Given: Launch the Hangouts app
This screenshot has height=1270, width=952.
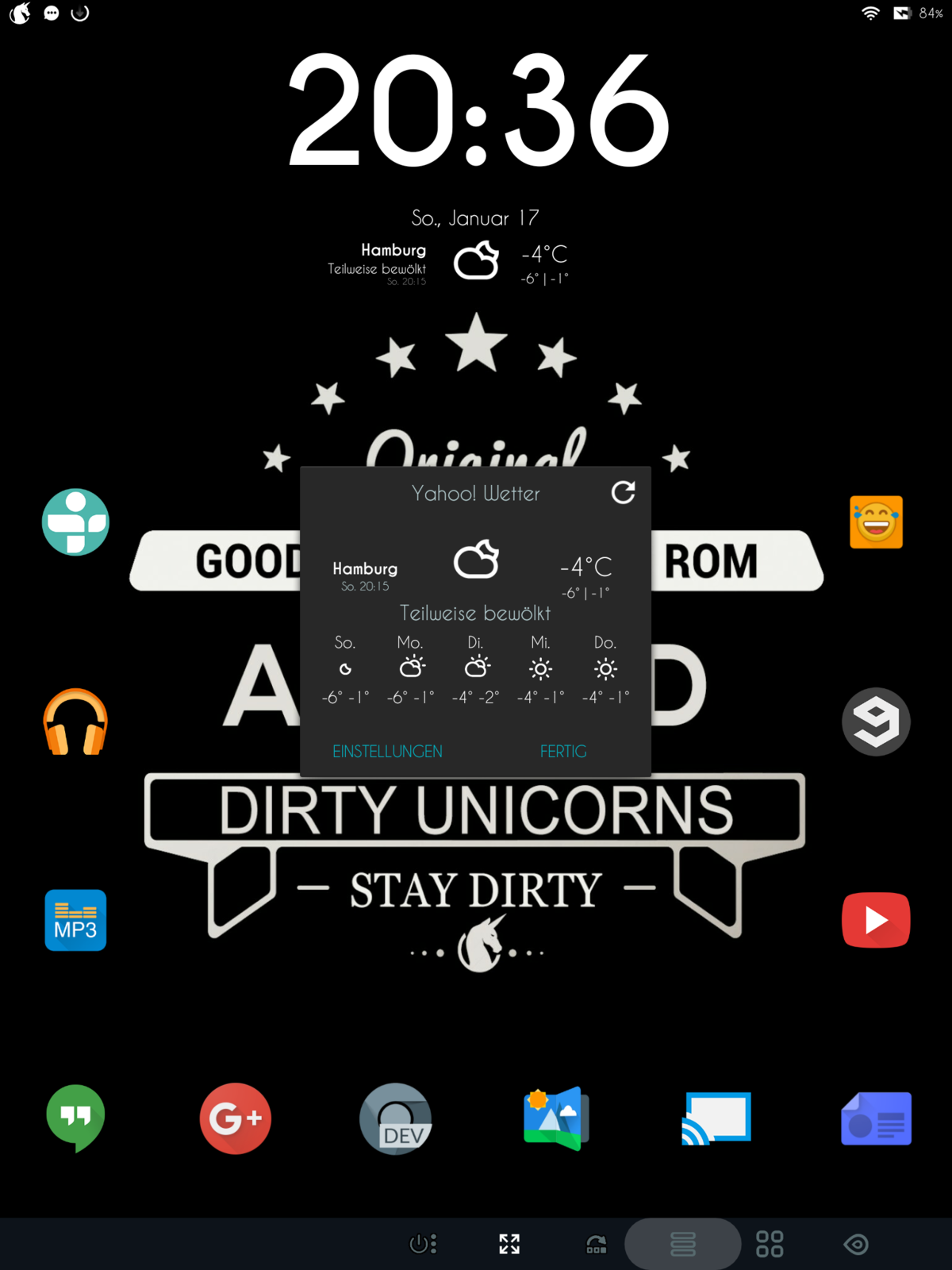Looking at the screenshot, I should pos(75,1118).
